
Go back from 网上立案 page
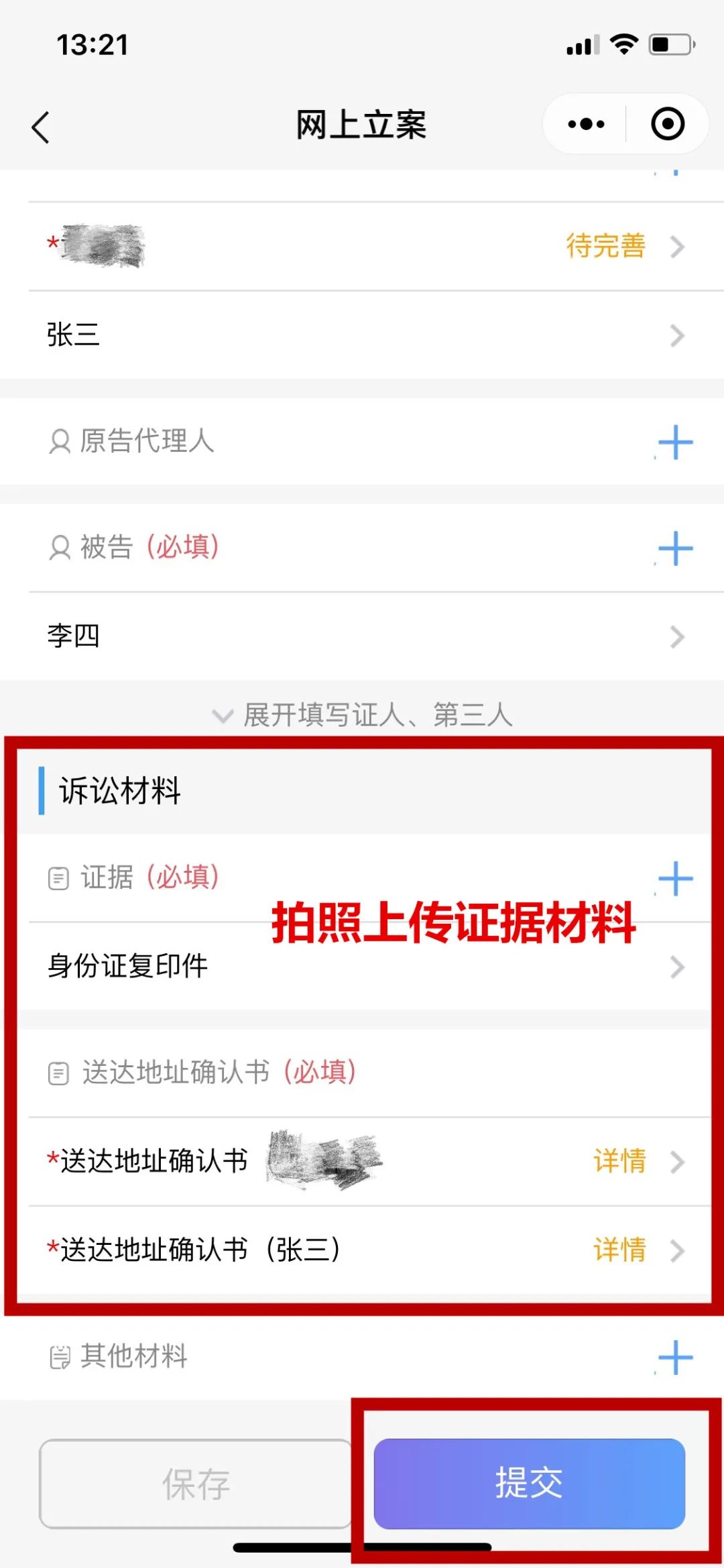coord(40,126)
